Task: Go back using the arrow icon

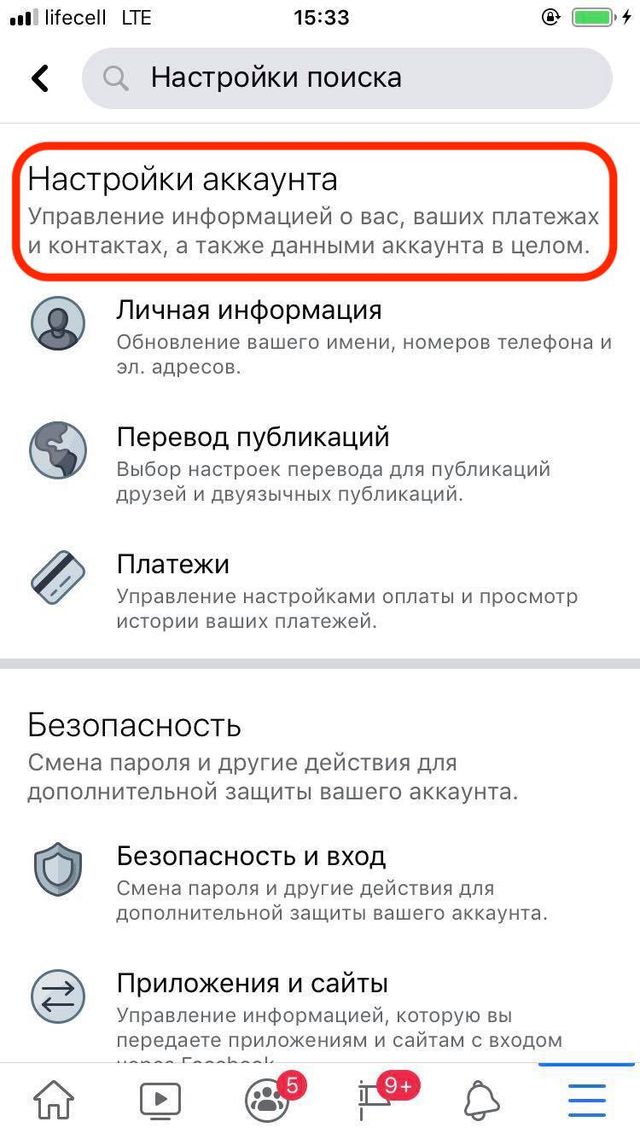Action: click(40, 78)
